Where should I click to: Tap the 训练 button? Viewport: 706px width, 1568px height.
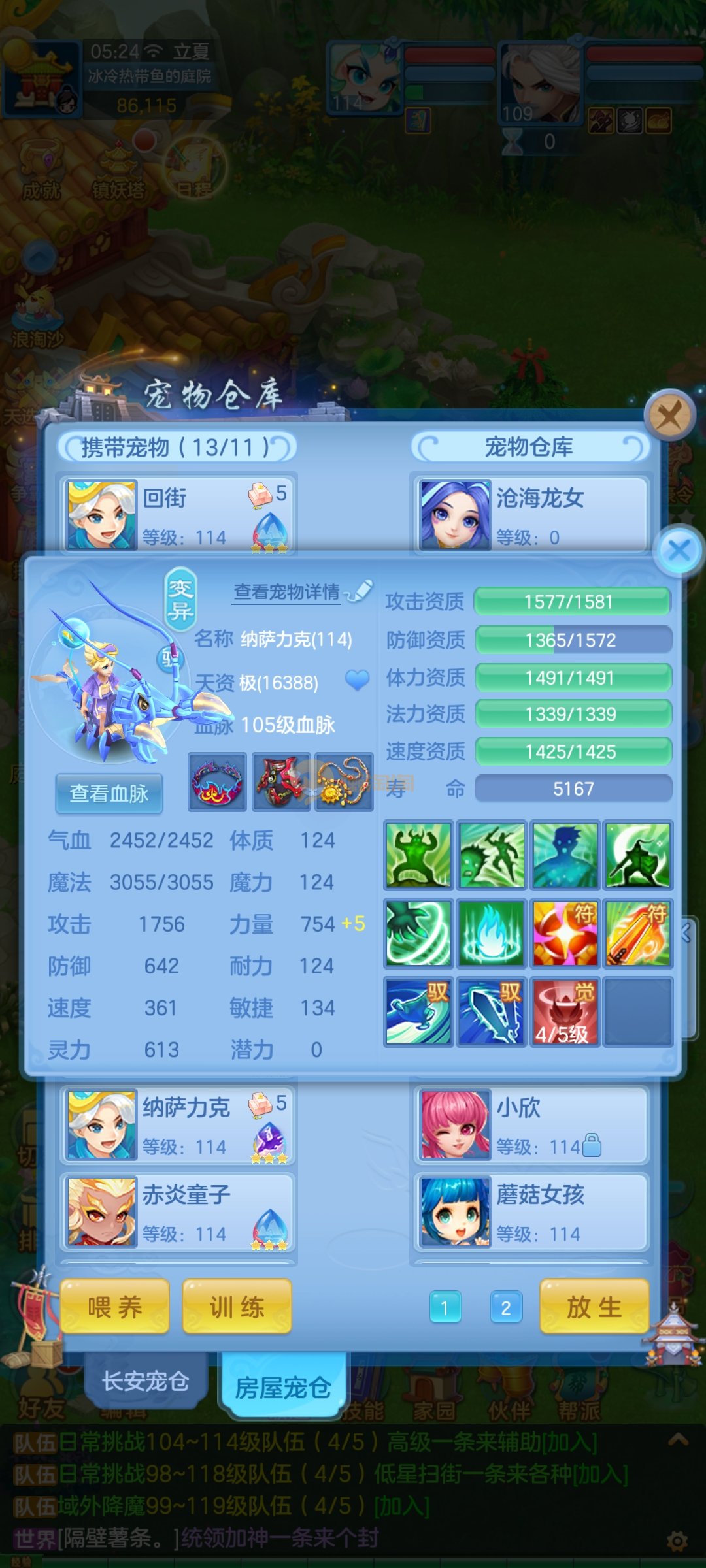pos(237,1307)
